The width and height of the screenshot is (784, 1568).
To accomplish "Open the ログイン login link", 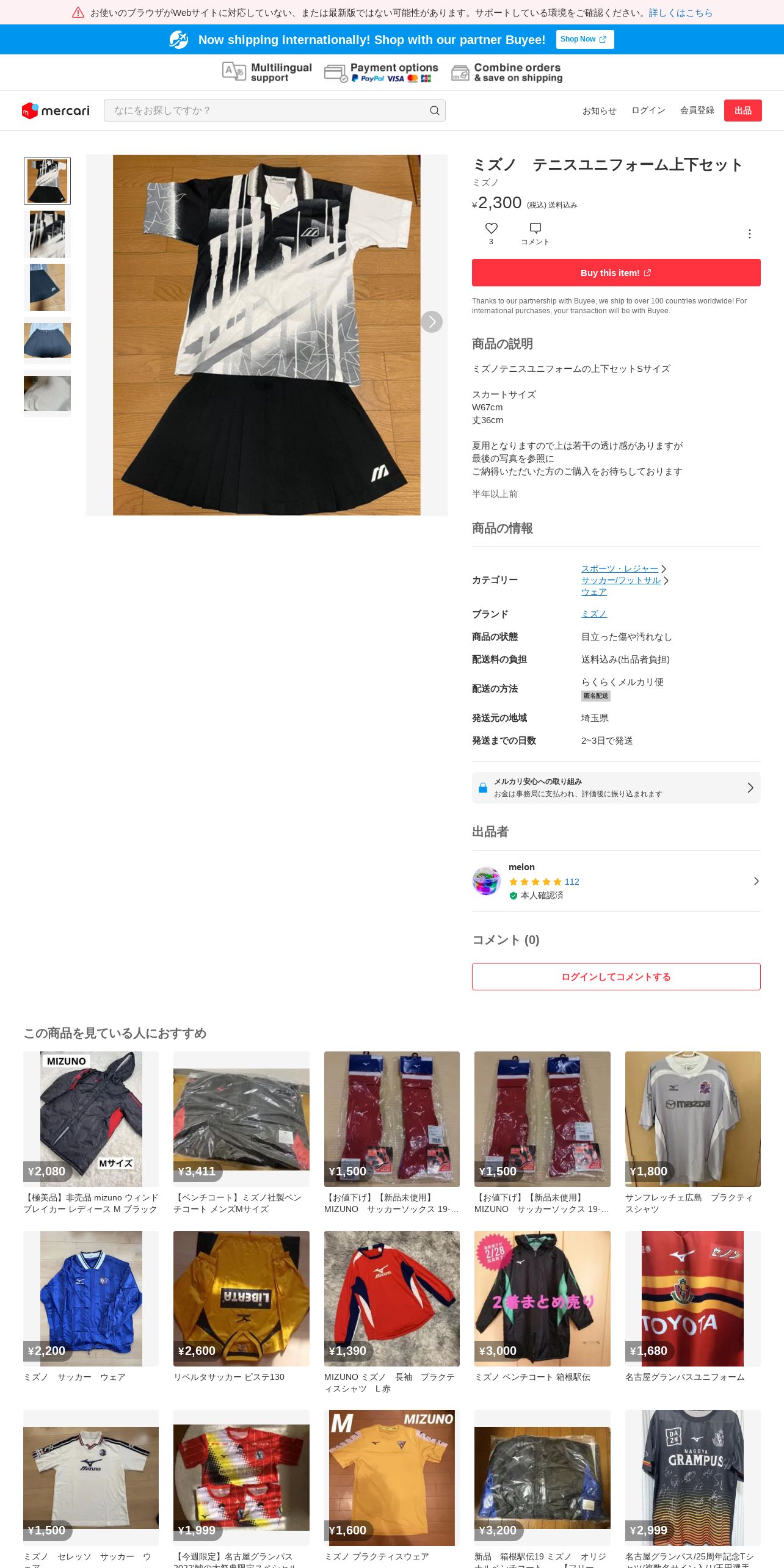I will (648, 111).
